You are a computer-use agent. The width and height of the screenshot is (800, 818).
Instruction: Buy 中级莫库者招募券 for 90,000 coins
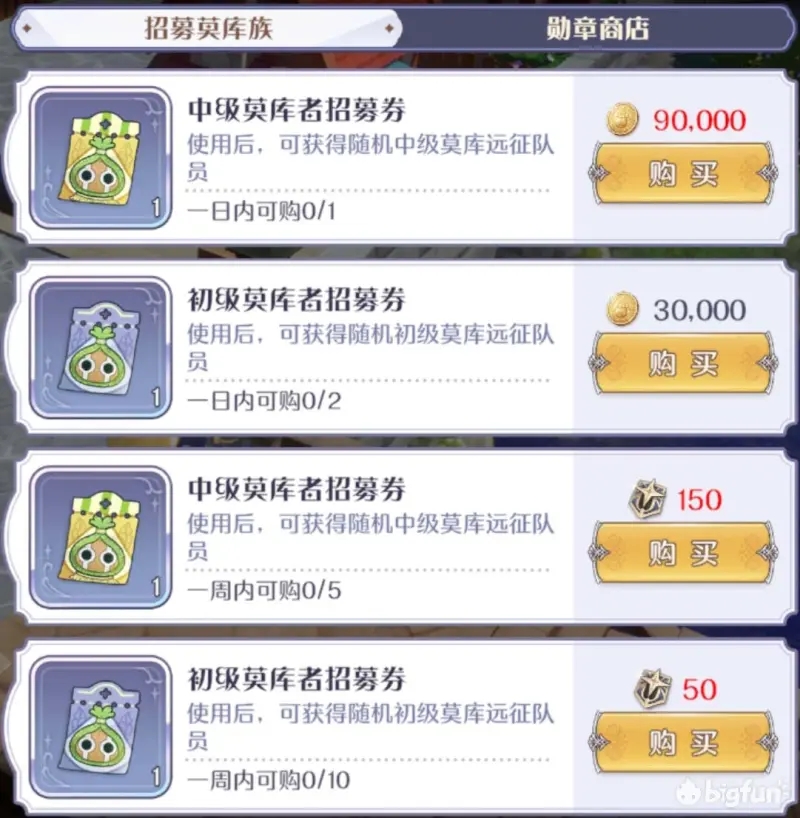pos(683,174)
